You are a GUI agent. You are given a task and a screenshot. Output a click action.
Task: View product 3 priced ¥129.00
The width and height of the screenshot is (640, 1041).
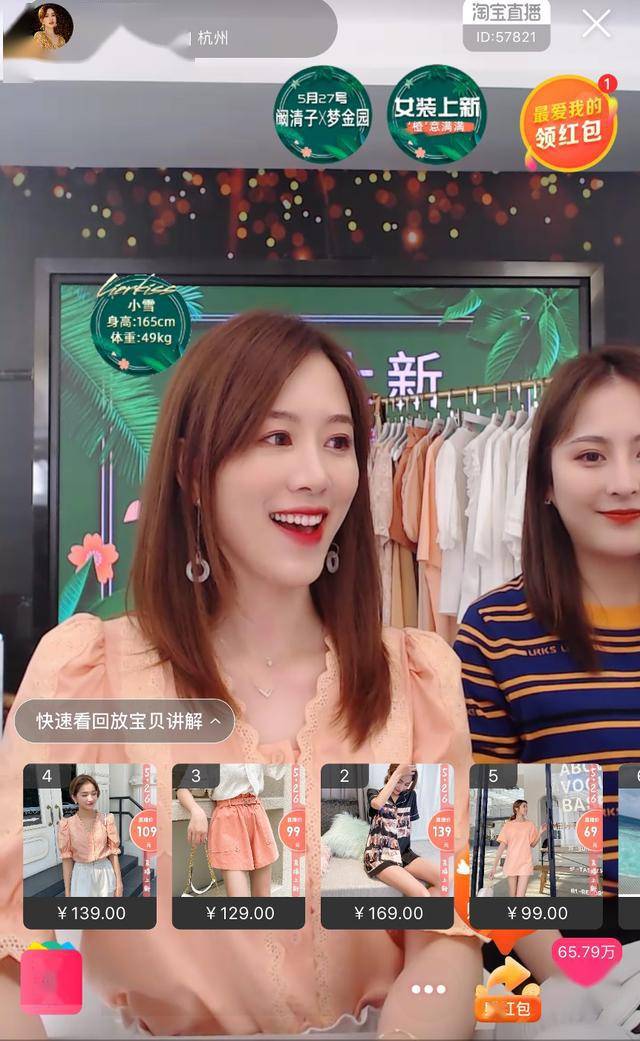coord(238,846)
